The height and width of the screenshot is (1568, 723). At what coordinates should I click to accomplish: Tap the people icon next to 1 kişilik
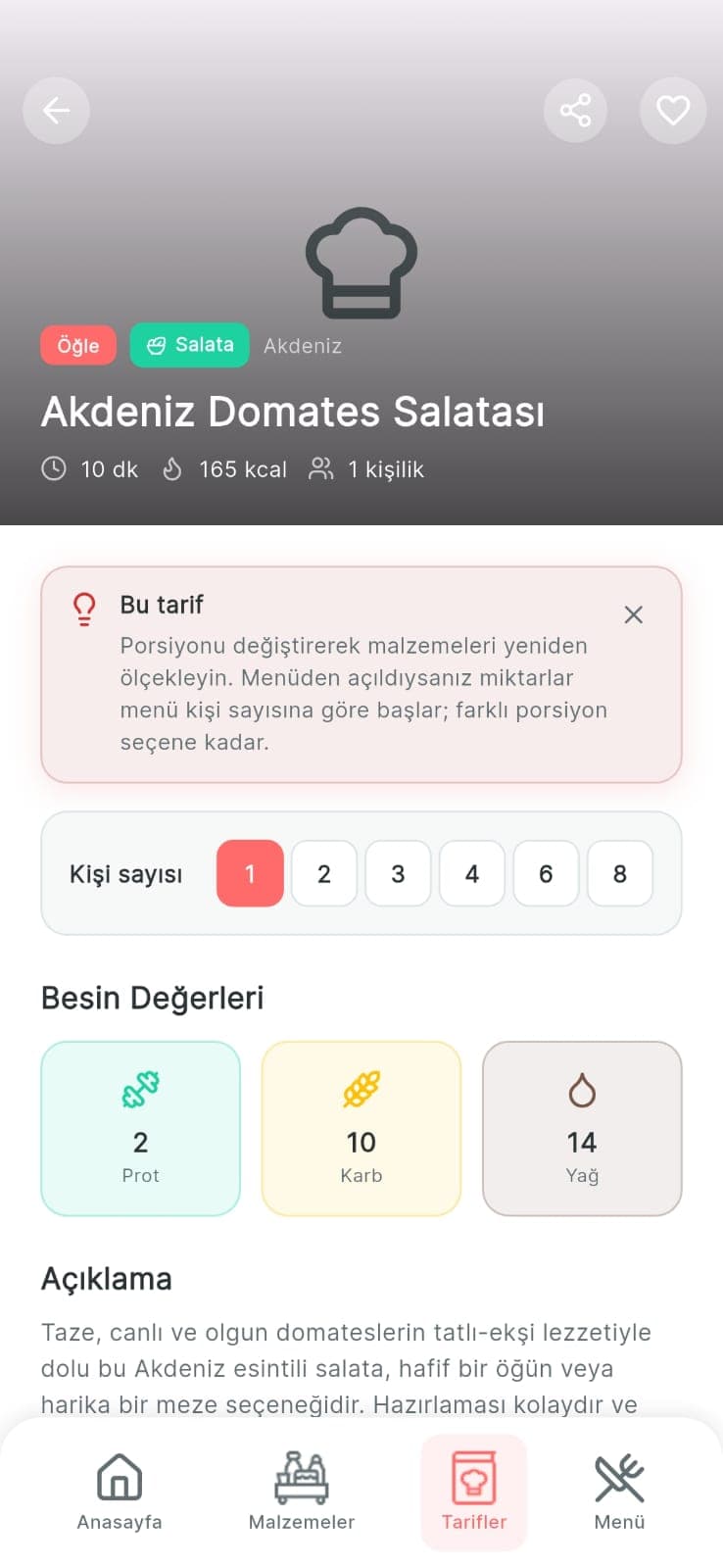pos(320,468)
